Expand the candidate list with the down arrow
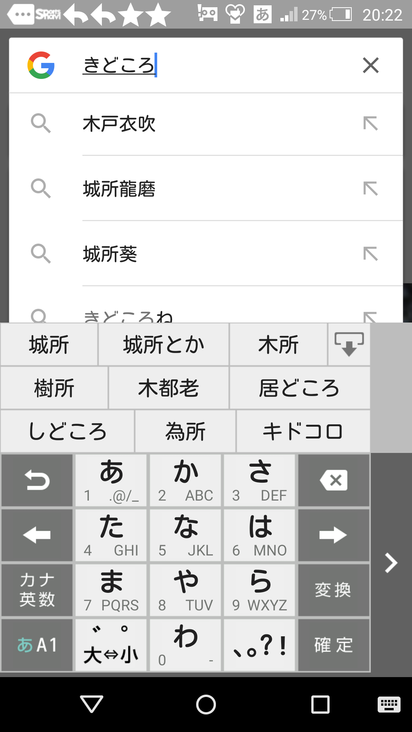The height and width of the screenshot is (732, 412). 349,345
